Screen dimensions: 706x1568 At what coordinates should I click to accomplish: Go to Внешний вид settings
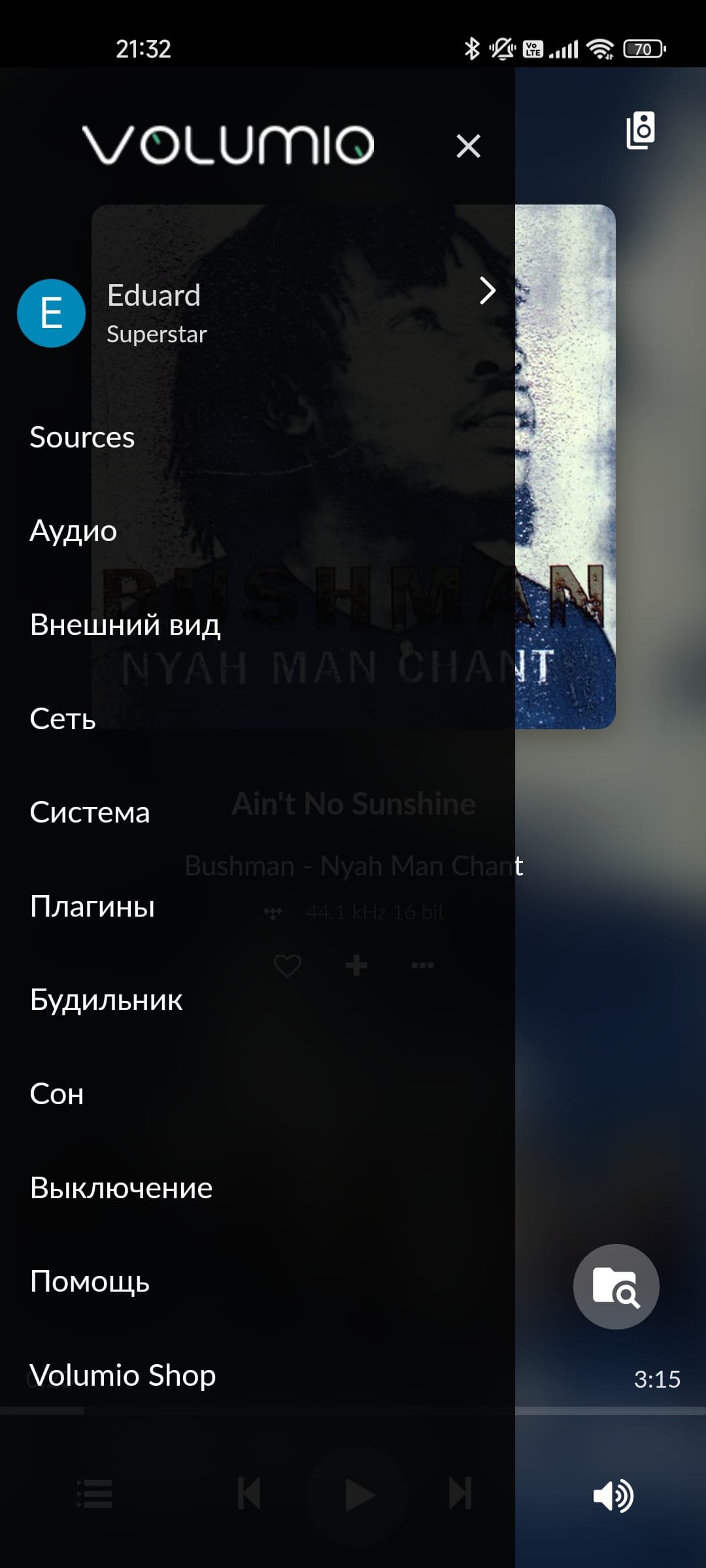pos(125,625)
